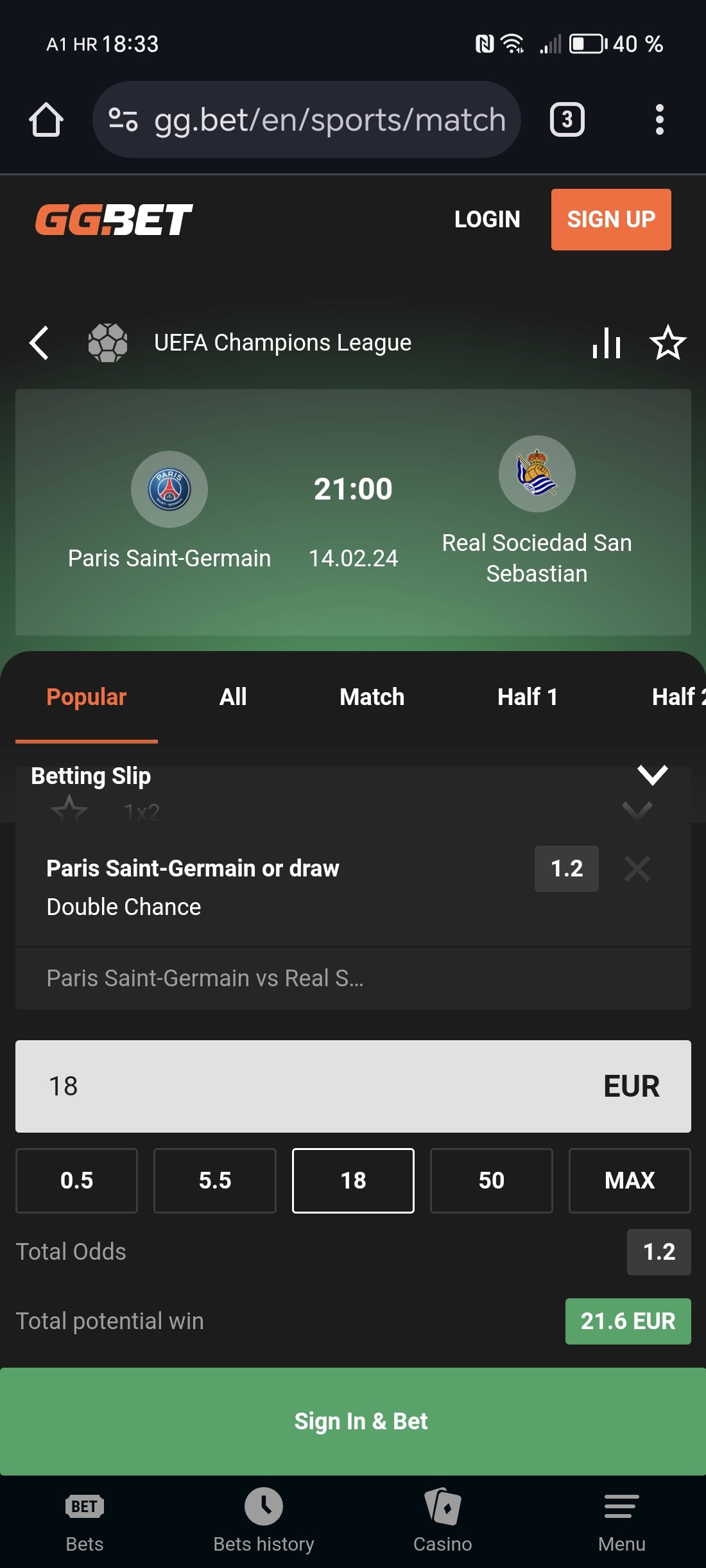Open match statistics bar chart icon
706x1568 pixels.
607,342
